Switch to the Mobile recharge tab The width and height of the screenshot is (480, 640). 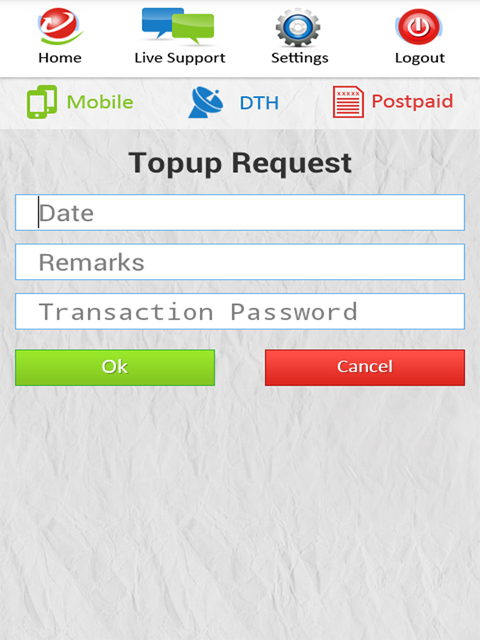80,102
